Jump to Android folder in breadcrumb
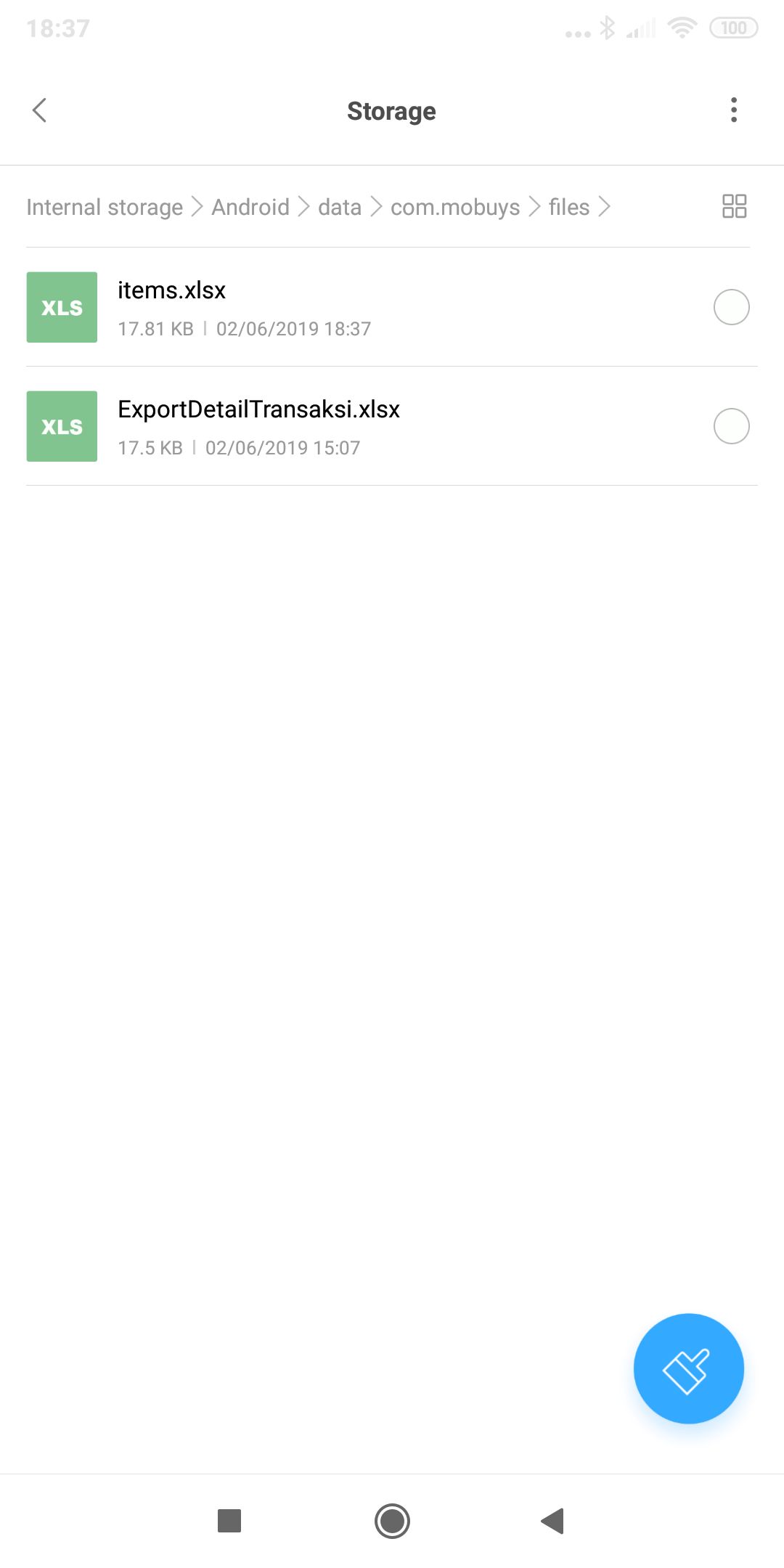The height and width of the screenshot is (1568, 784). click(x=250, y=207)
